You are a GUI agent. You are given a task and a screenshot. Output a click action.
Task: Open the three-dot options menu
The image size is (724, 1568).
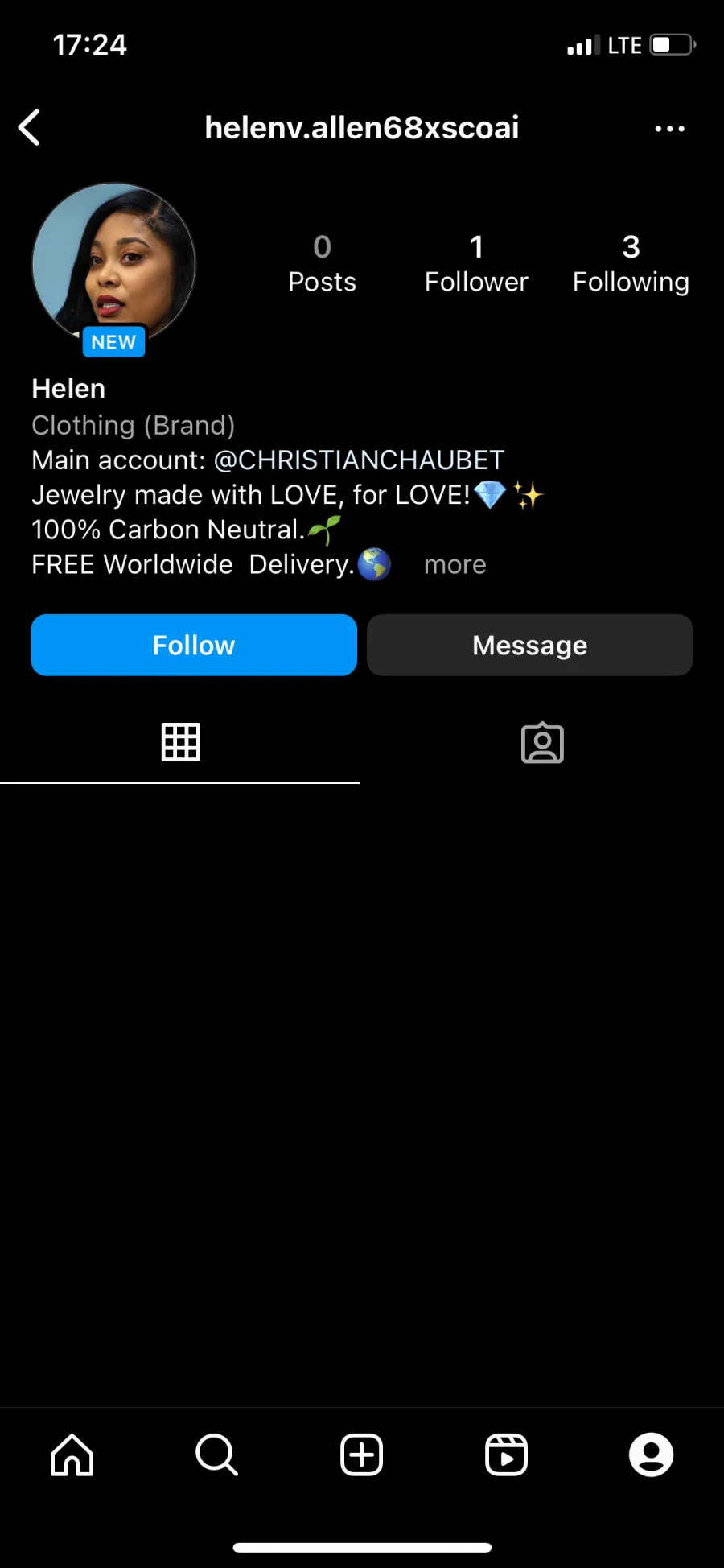(669, 129)
